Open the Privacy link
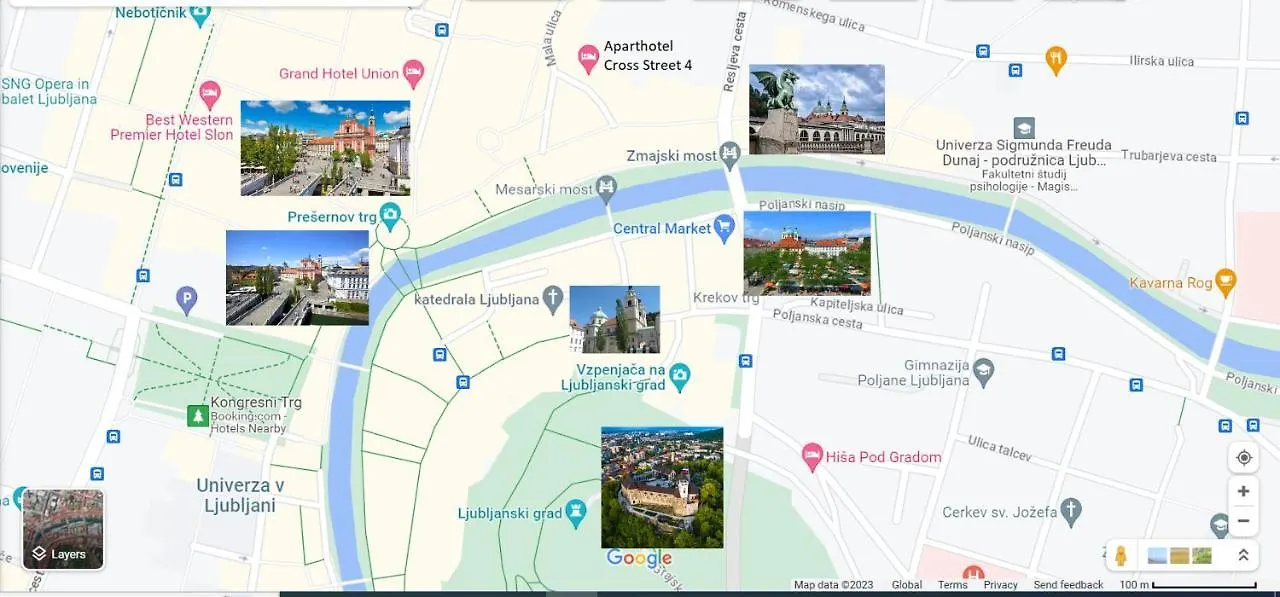 [1000, 585]
